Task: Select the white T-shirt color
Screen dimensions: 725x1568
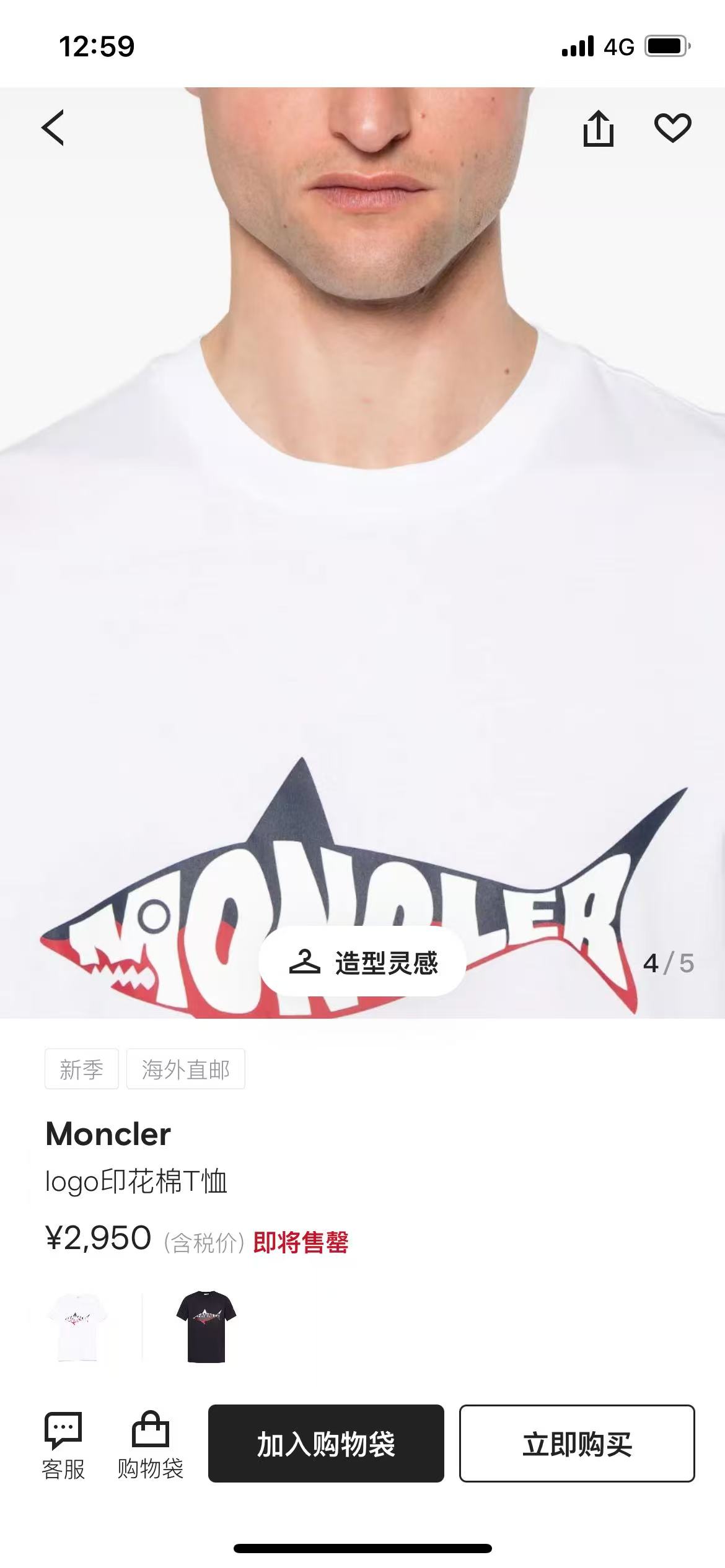Action: point(78,1326)
